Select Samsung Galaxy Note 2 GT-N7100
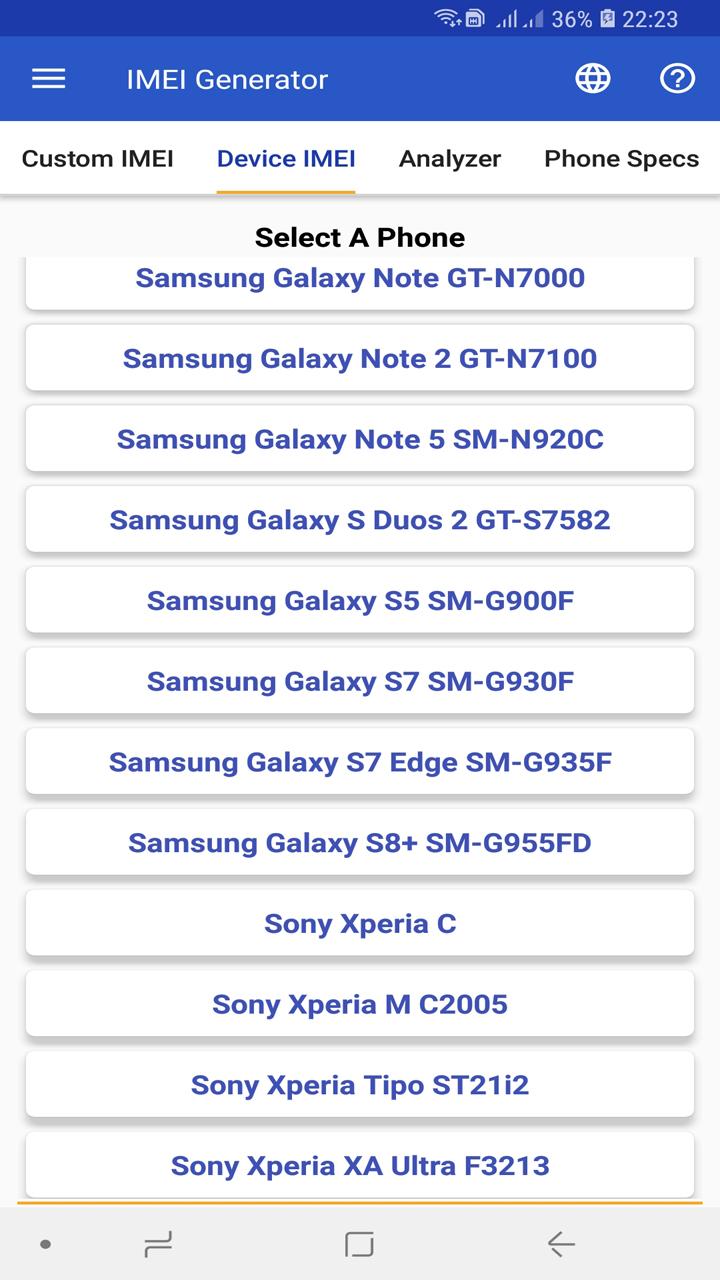This screenshot has width=720, height=1280. (360, 358)
